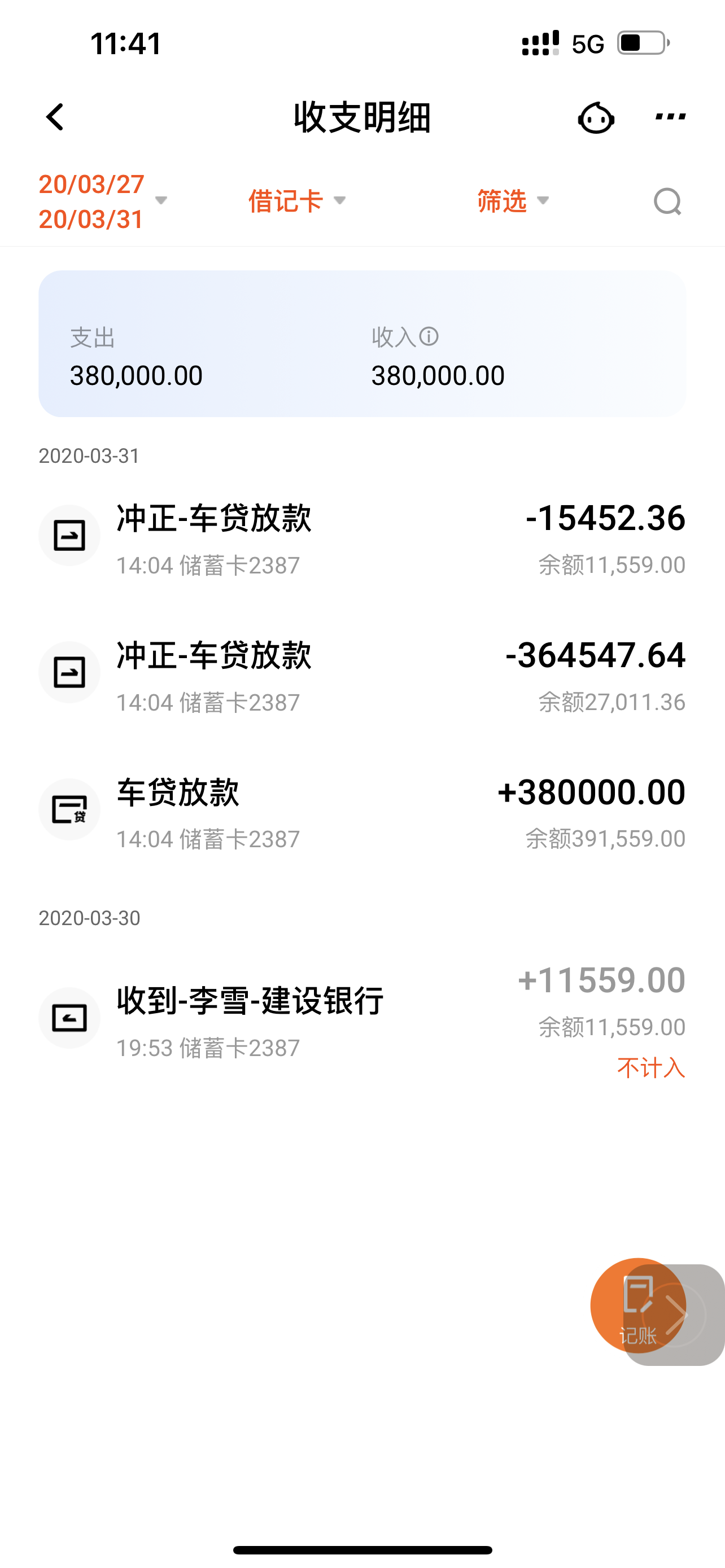This screenshot has width=725, height=1568.
Task: Open the 筛选 filter dropdown
Action: (x=513, y=201)
